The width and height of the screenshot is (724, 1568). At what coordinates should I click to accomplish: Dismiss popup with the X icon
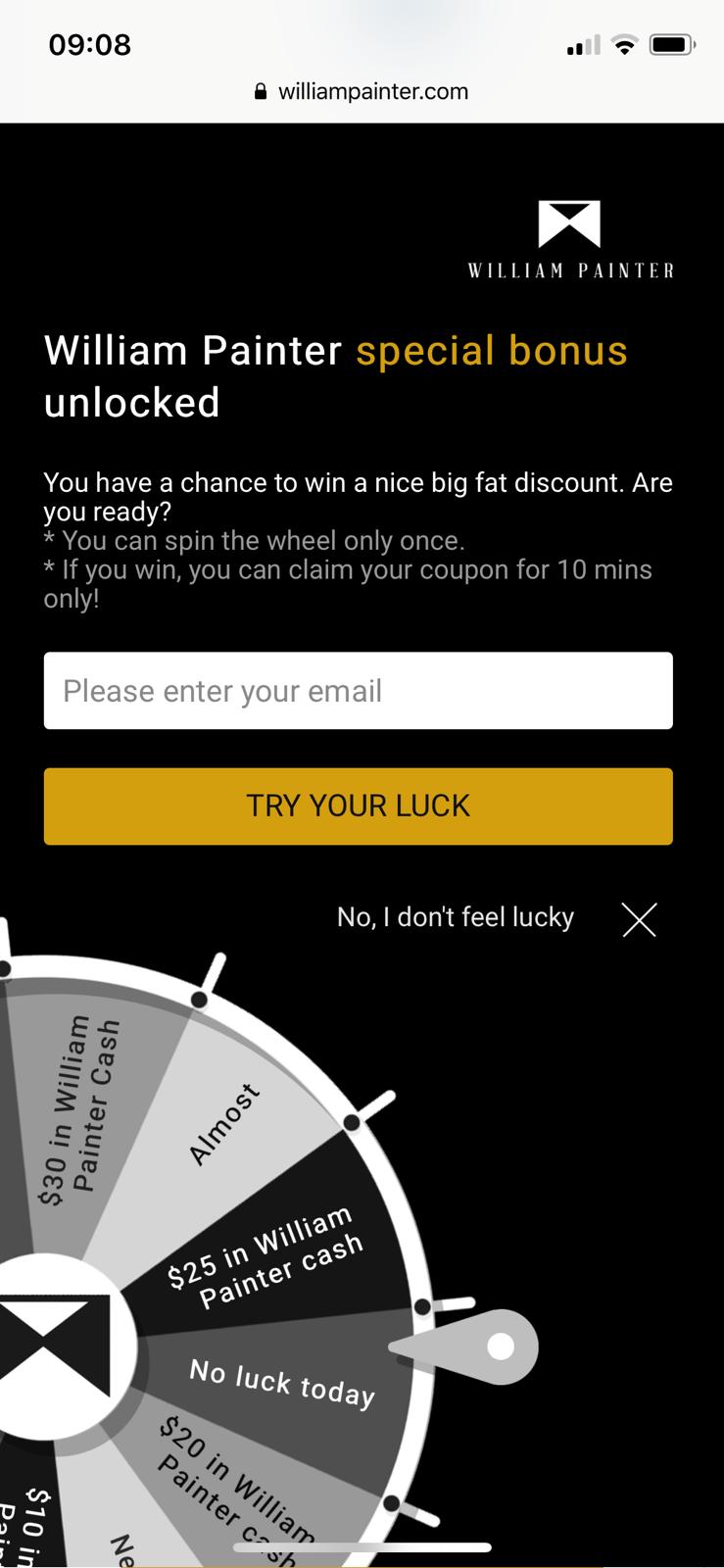(639, 919)
